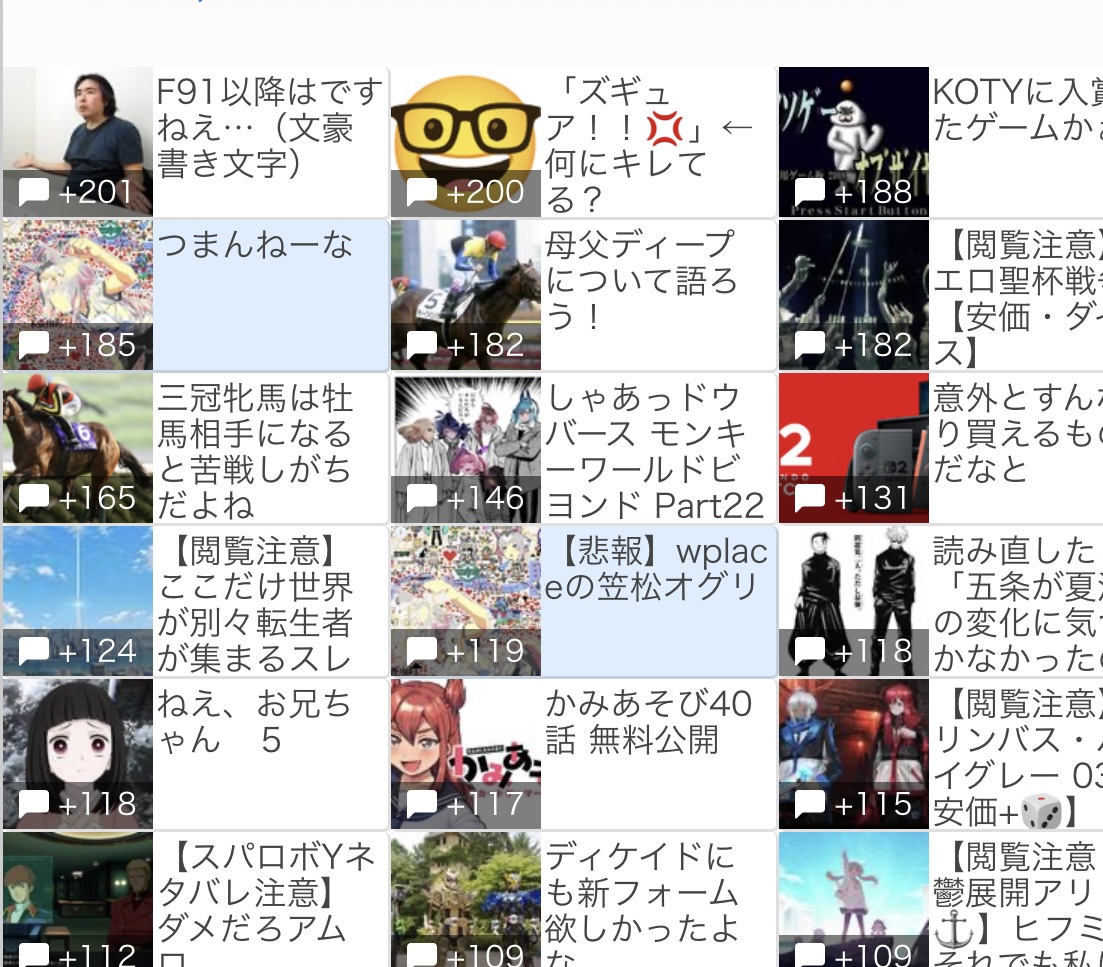Open ここだけ世界が別々転生者 thread

coord(196,601)
